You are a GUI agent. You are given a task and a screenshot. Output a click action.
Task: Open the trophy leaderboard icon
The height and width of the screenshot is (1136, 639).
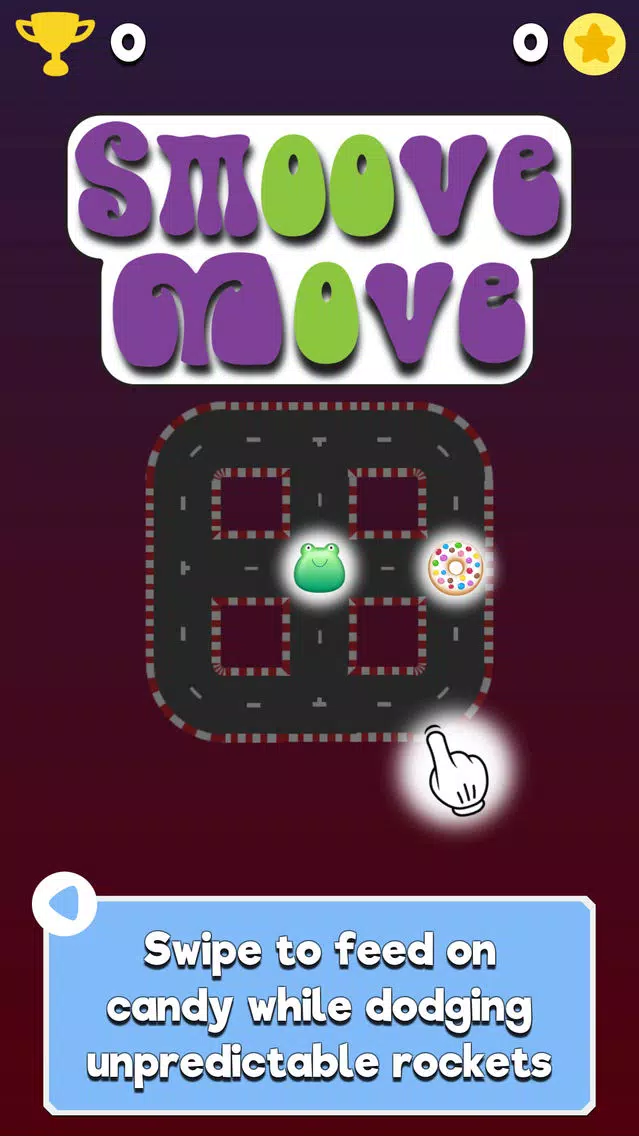click(54, 43)
